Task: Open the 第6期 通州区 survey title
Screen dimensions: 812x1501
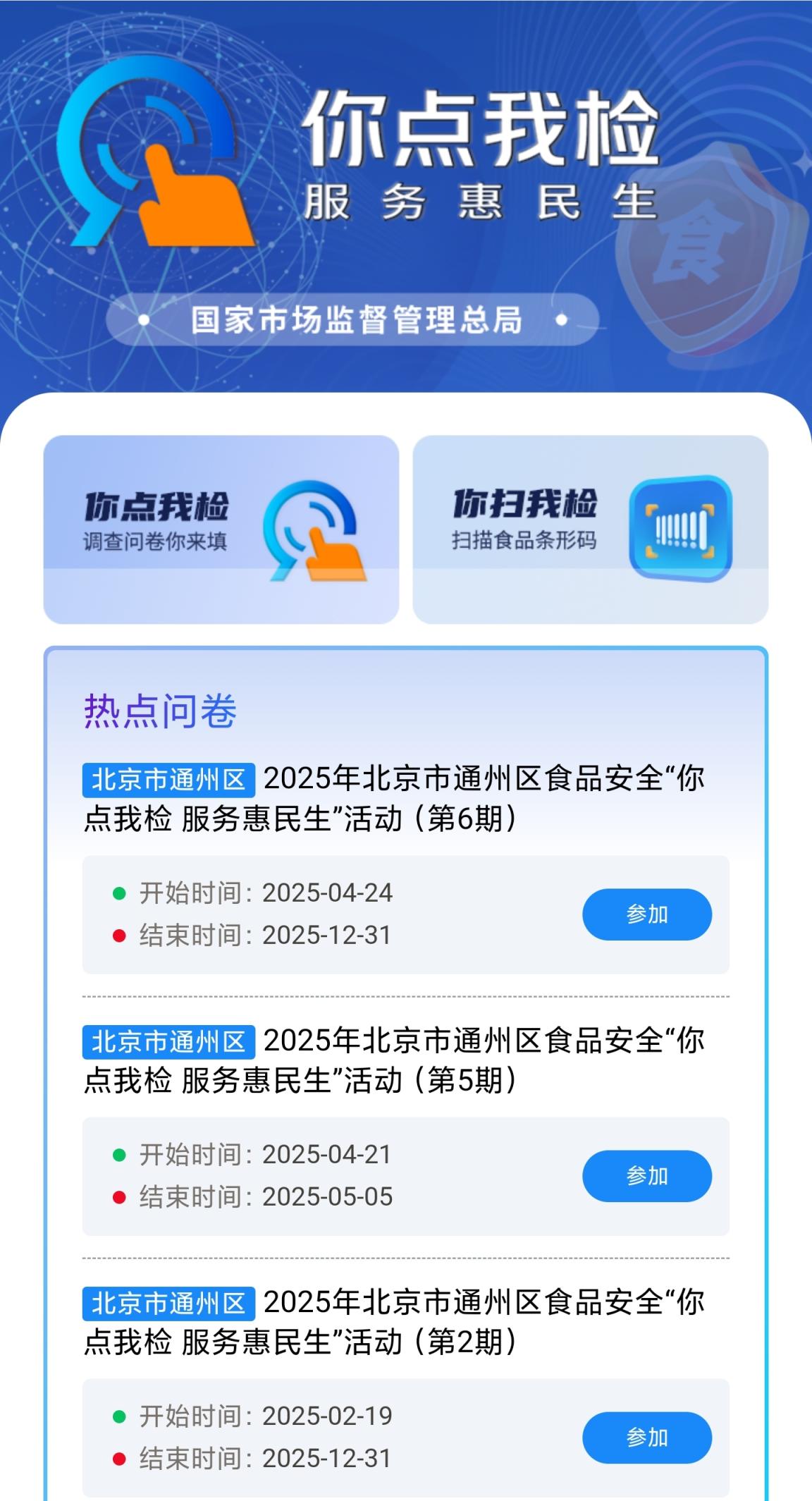Action: pyautogui.click(x=395, y=799)
